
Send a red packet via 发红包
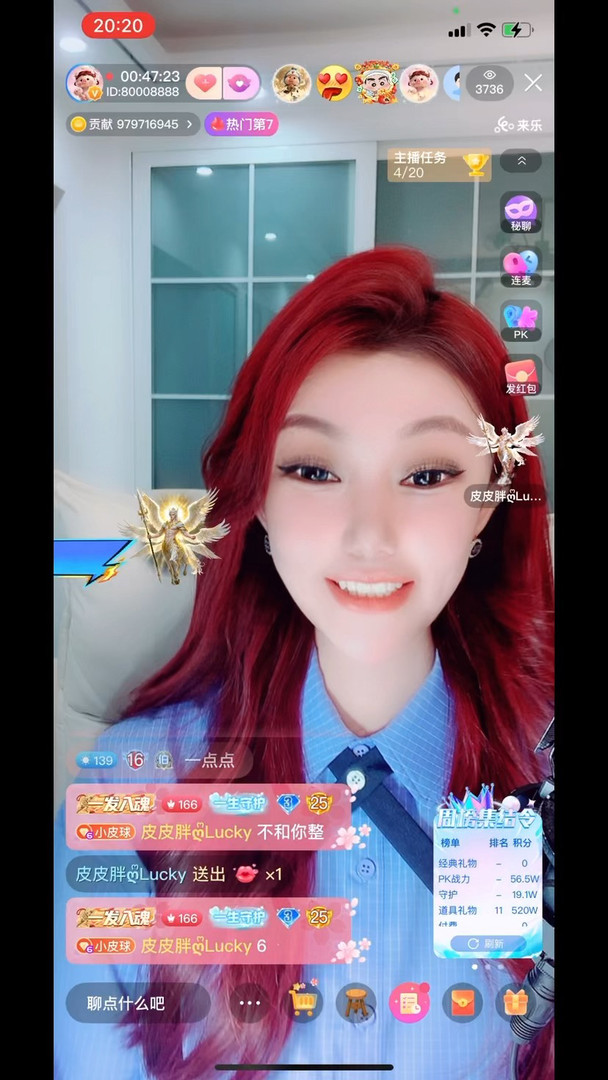coord(521,376)
